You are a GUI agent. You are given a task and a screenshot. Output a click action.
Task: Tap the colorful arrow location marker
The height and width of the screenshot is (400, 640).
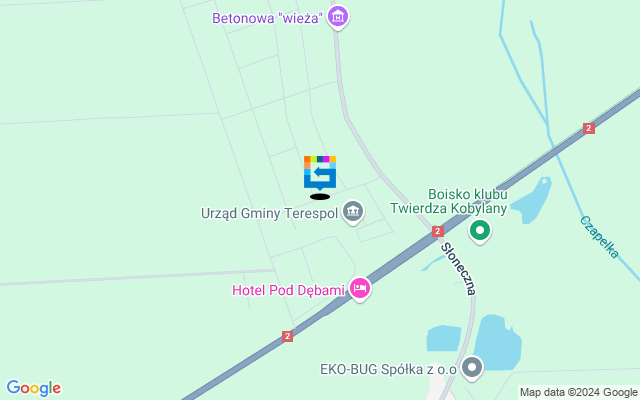pyautogui.click(x=320, y=173)
